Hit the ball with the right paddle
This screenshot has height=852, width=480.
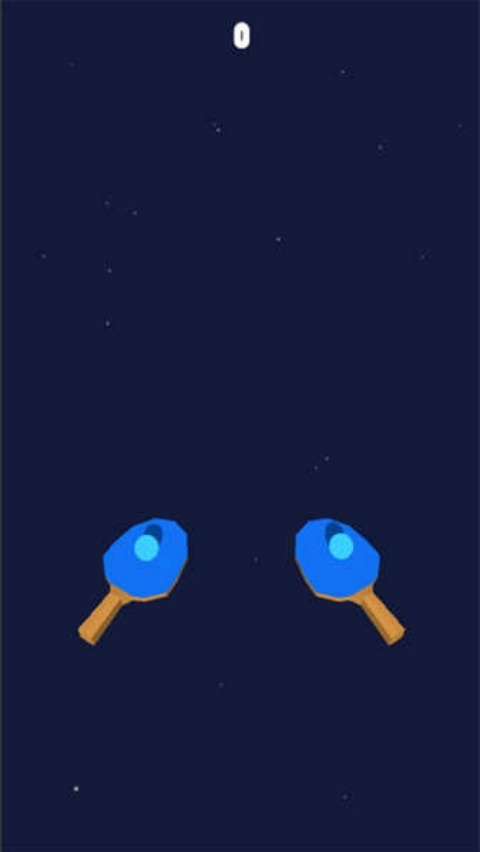(350, 580)
